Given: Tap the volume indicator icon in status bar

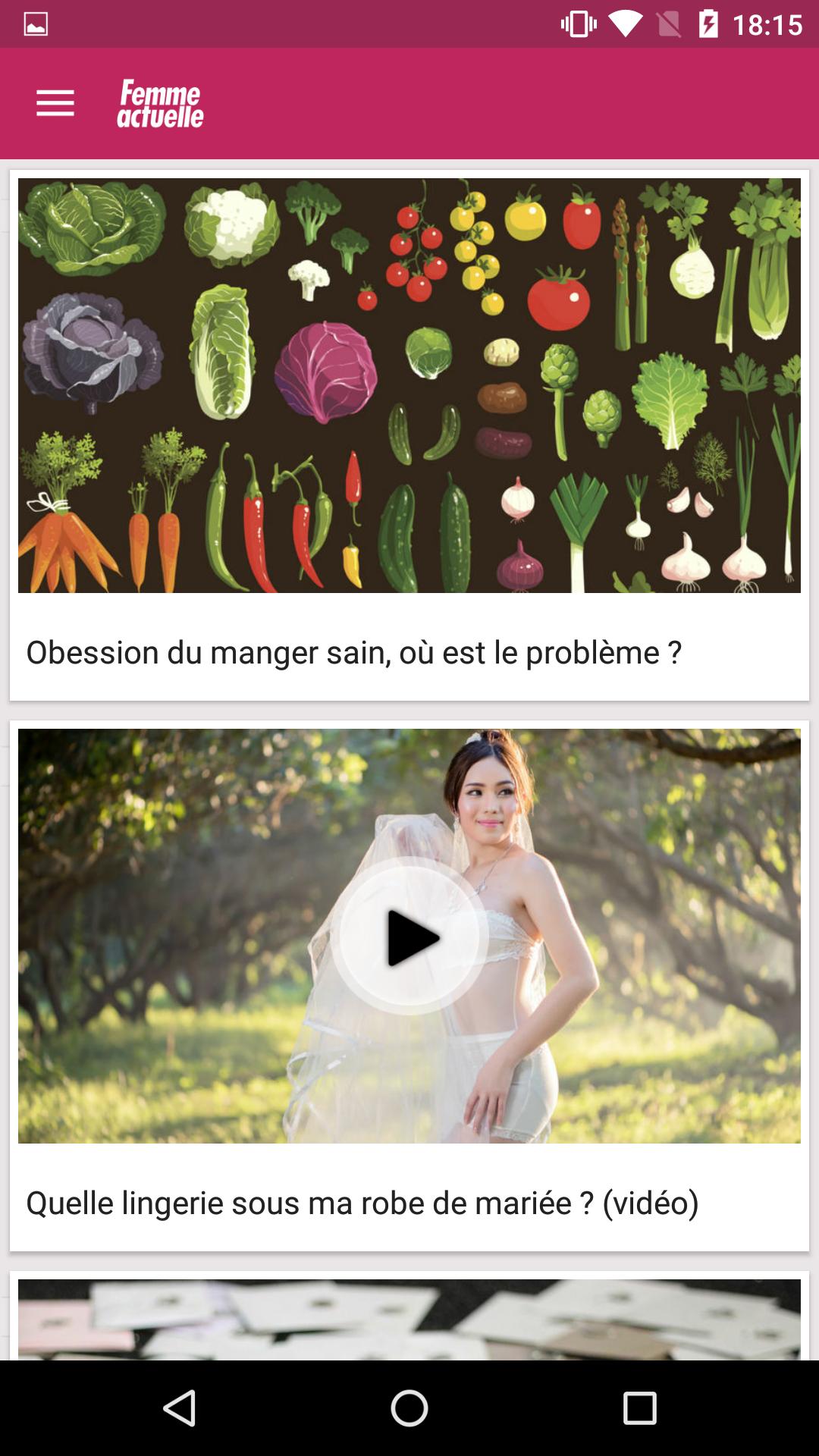Looking at the screenshot, I should pos(579,23).
